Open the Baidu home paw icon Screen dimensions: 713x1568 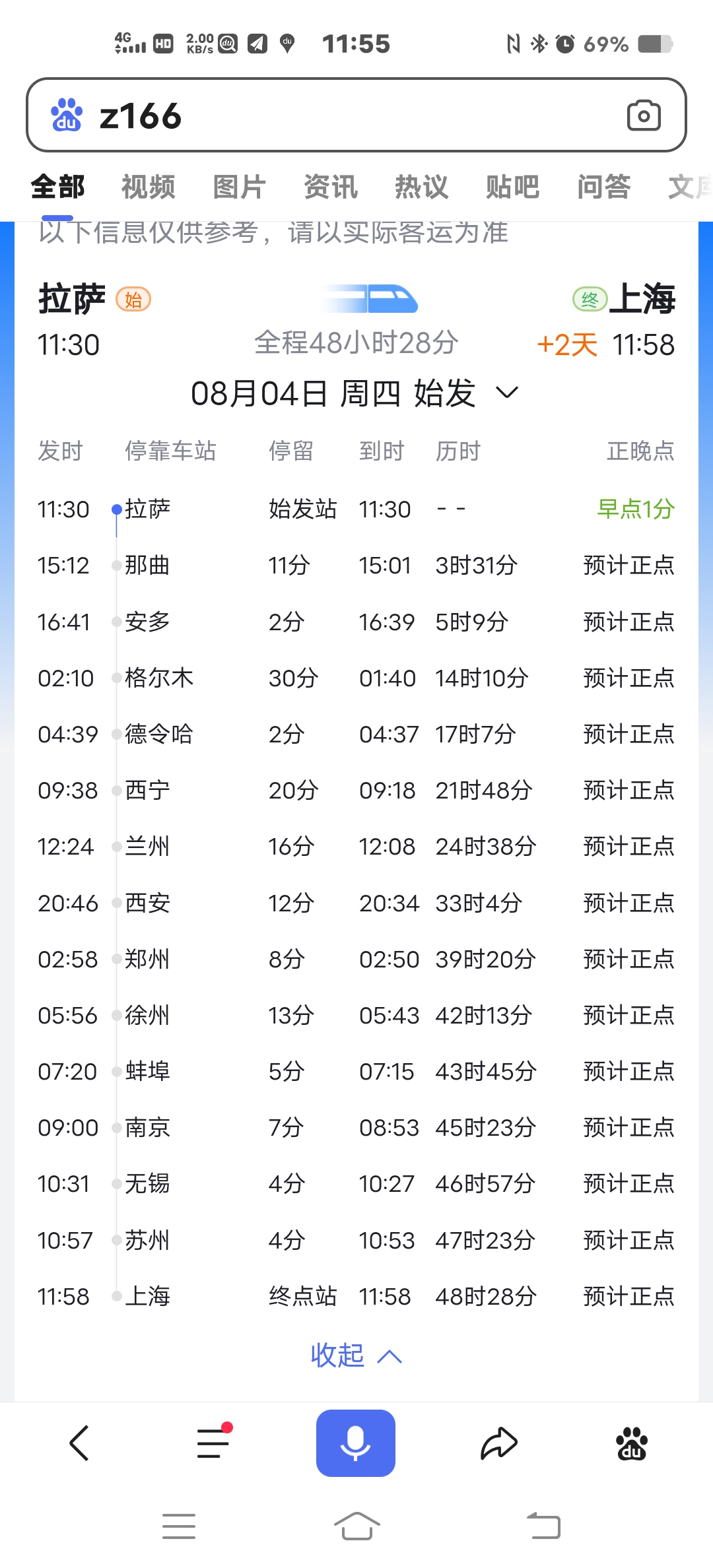(631, 1443)
